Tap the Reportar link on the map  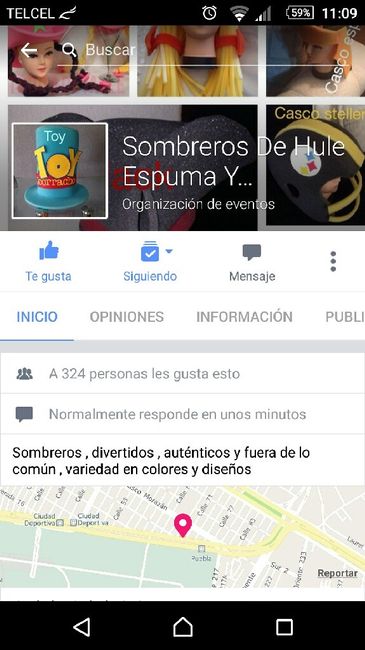[337, 573]
